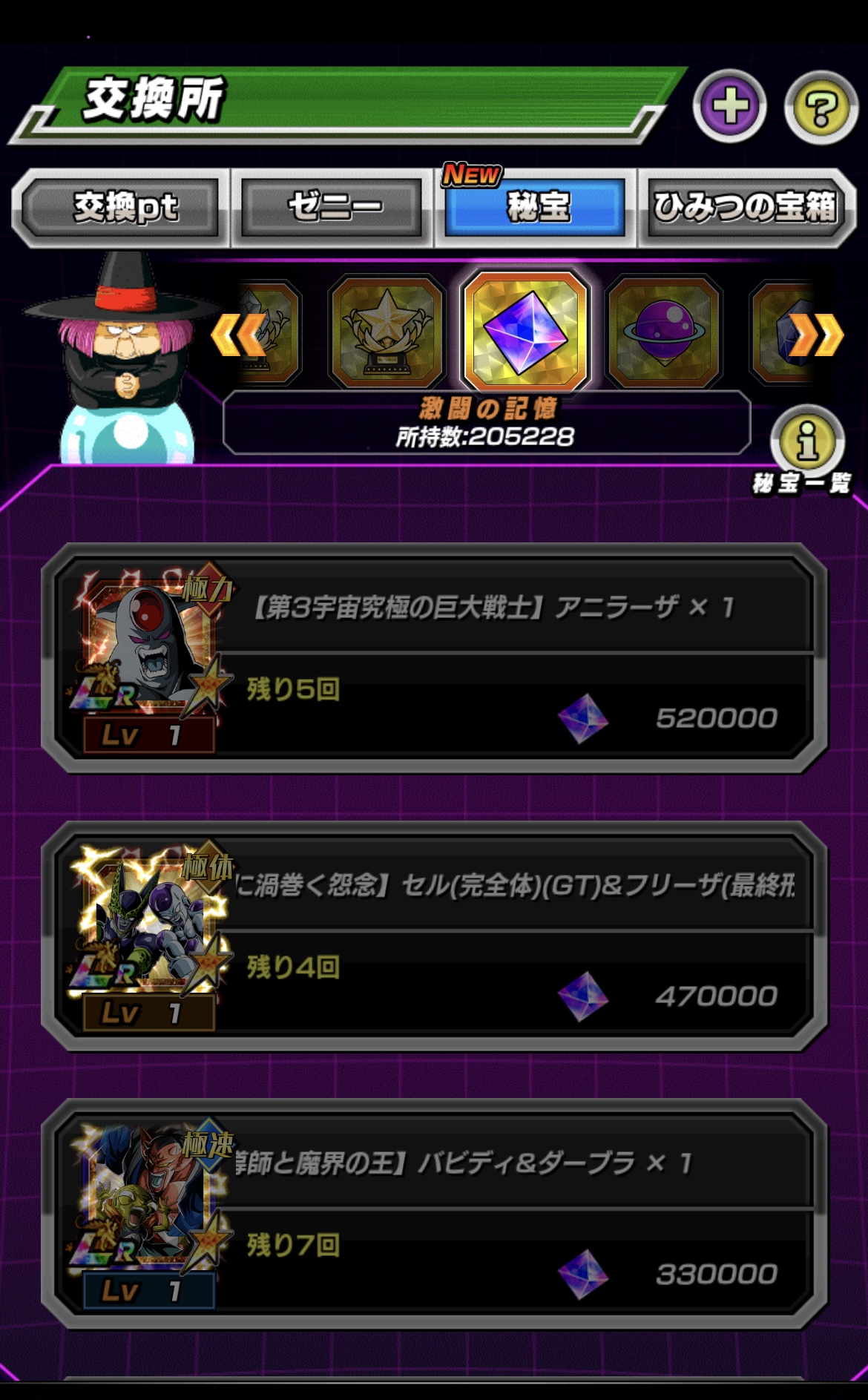Open the セル&フリーザ exchange for 470000

pyautogui.click(x=434, y=936)
